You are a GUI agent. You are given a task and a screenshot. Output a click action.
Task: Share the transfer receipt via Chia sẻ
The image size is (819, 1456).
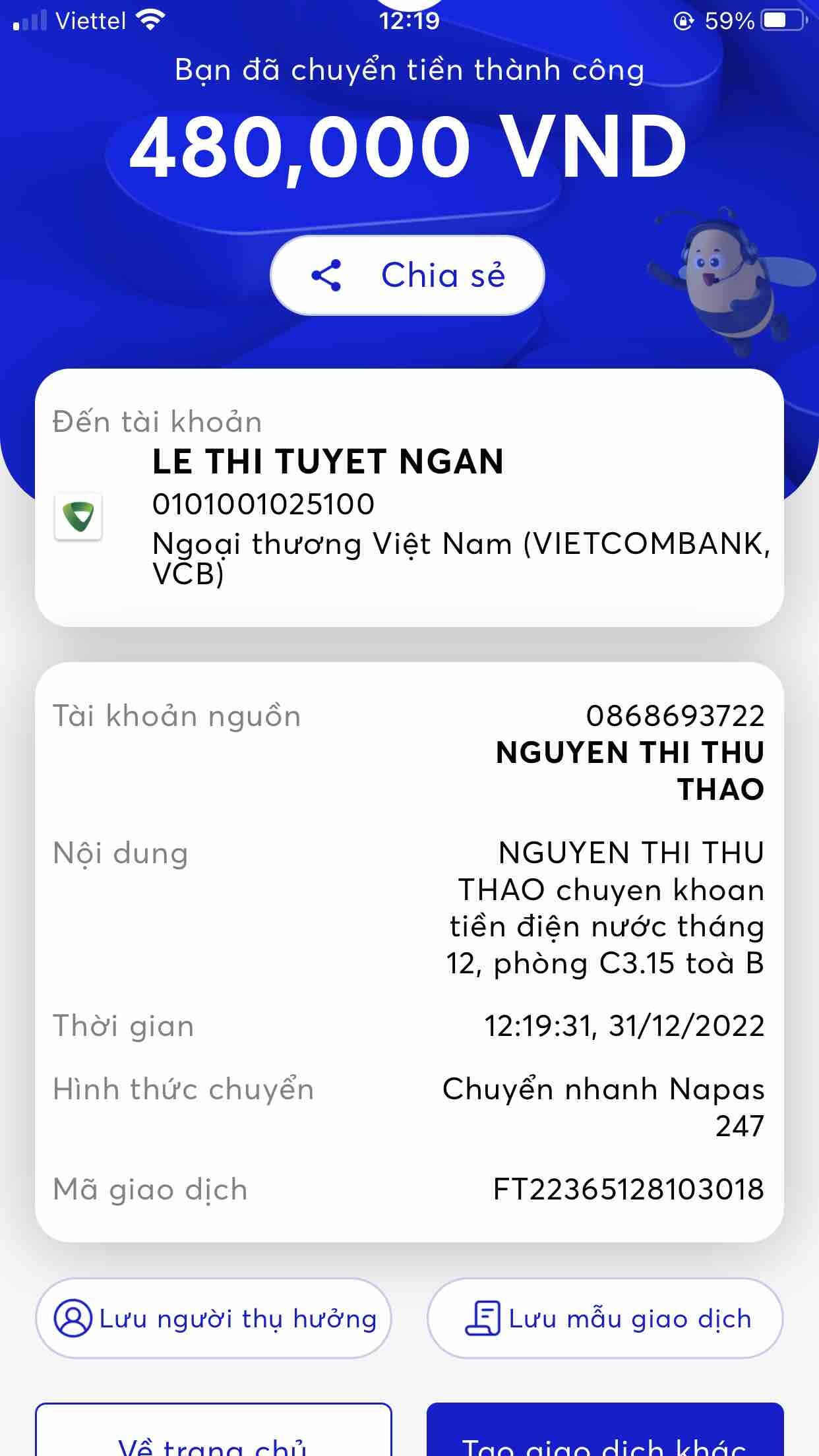click(408, 276)
